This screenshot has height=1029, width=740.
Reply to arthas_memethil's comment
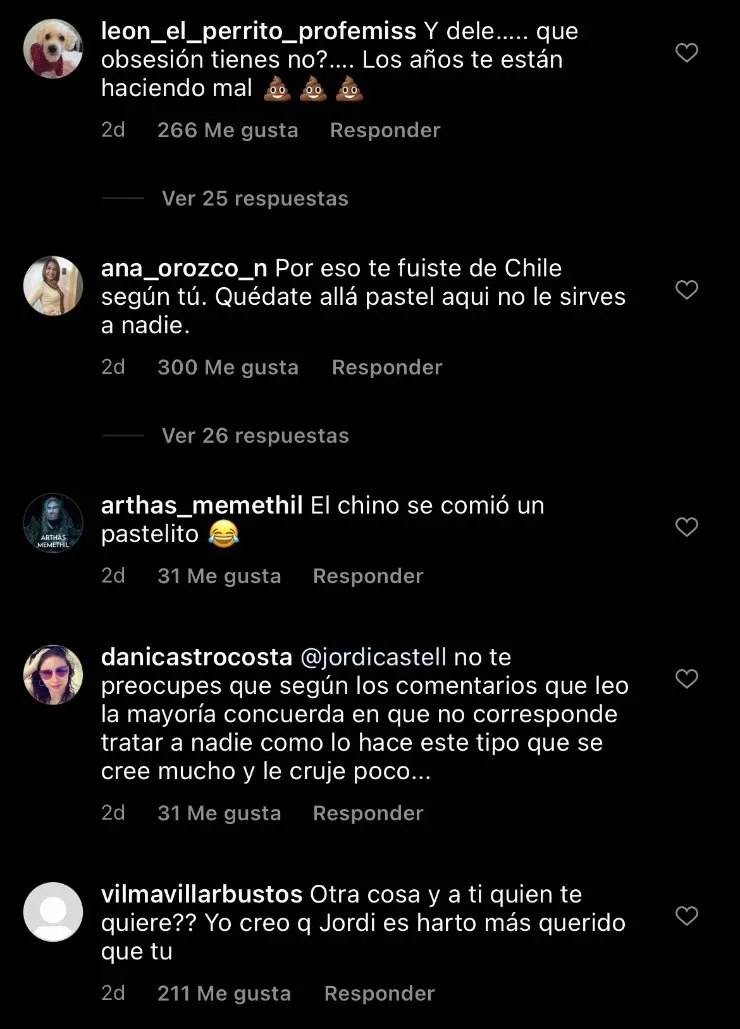[x=368, y=576]
